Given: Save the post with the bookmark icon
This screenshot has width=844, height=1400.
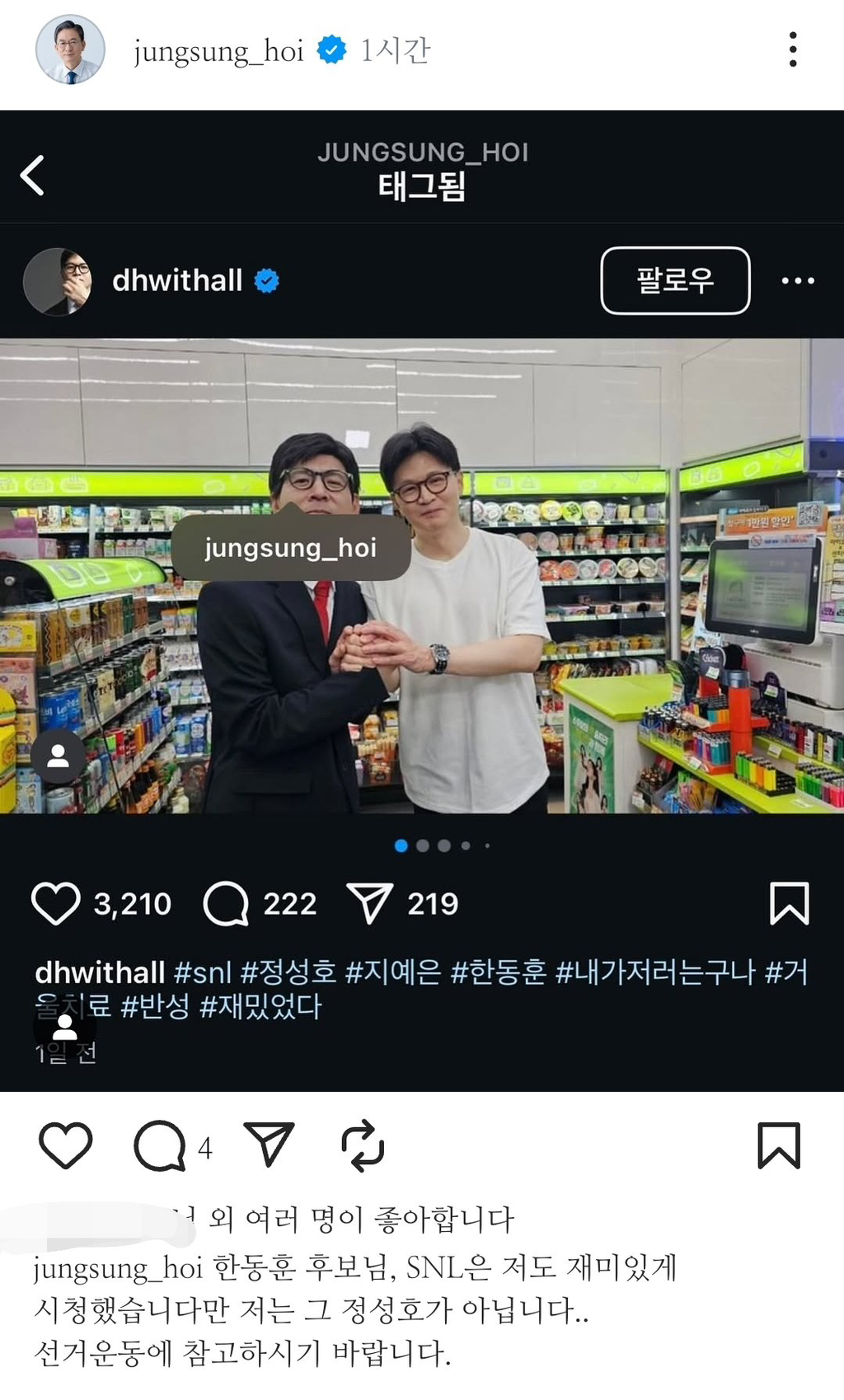Looking at the screenshot, I should [790, 902].
